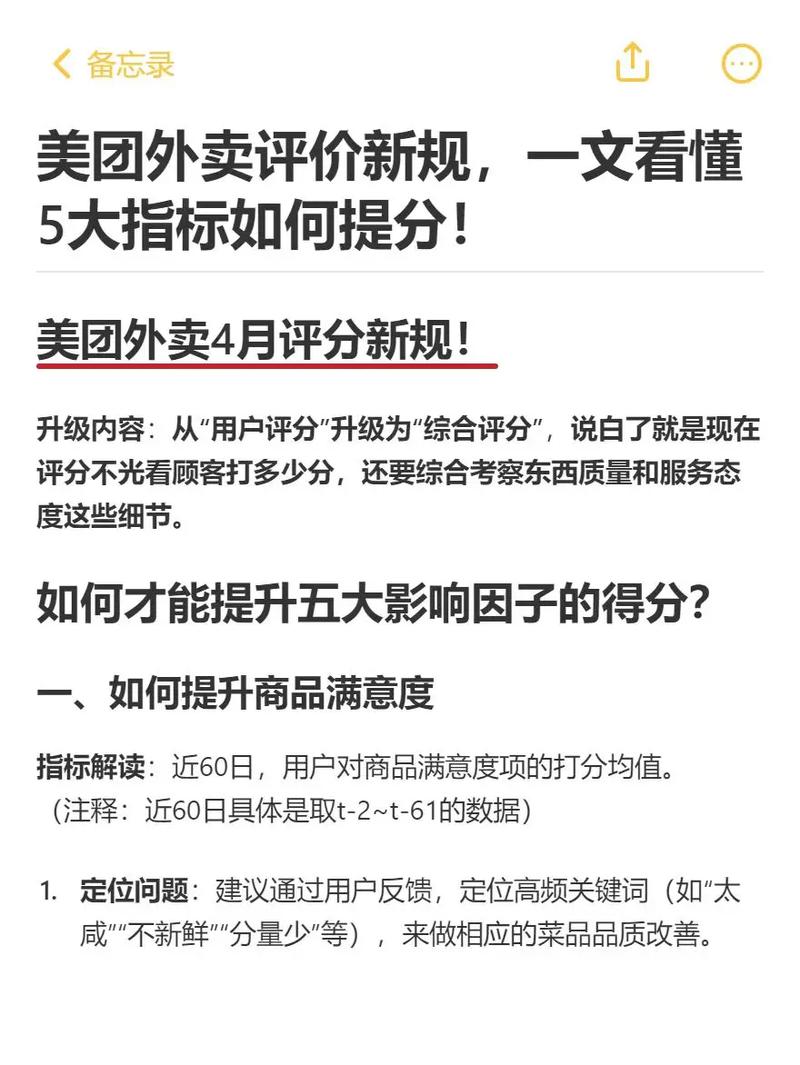This screenshot has width=800, height=1065.
Task: Tap the back chevron arrow
Action: [x=60, y=64]
